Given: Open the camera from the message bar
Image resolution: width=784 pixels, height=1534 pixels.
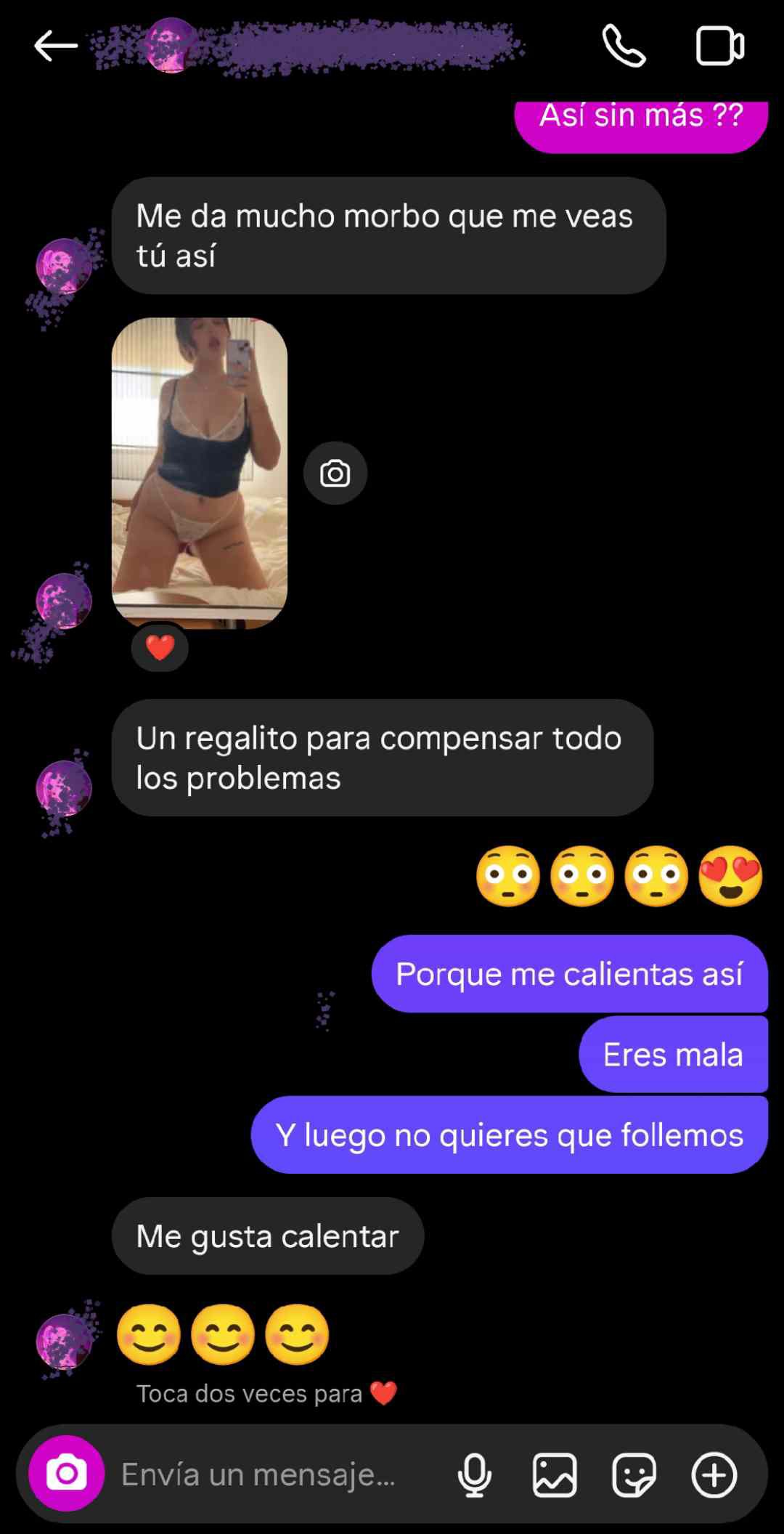Looking at the screenshot, I should [67, 1474].
